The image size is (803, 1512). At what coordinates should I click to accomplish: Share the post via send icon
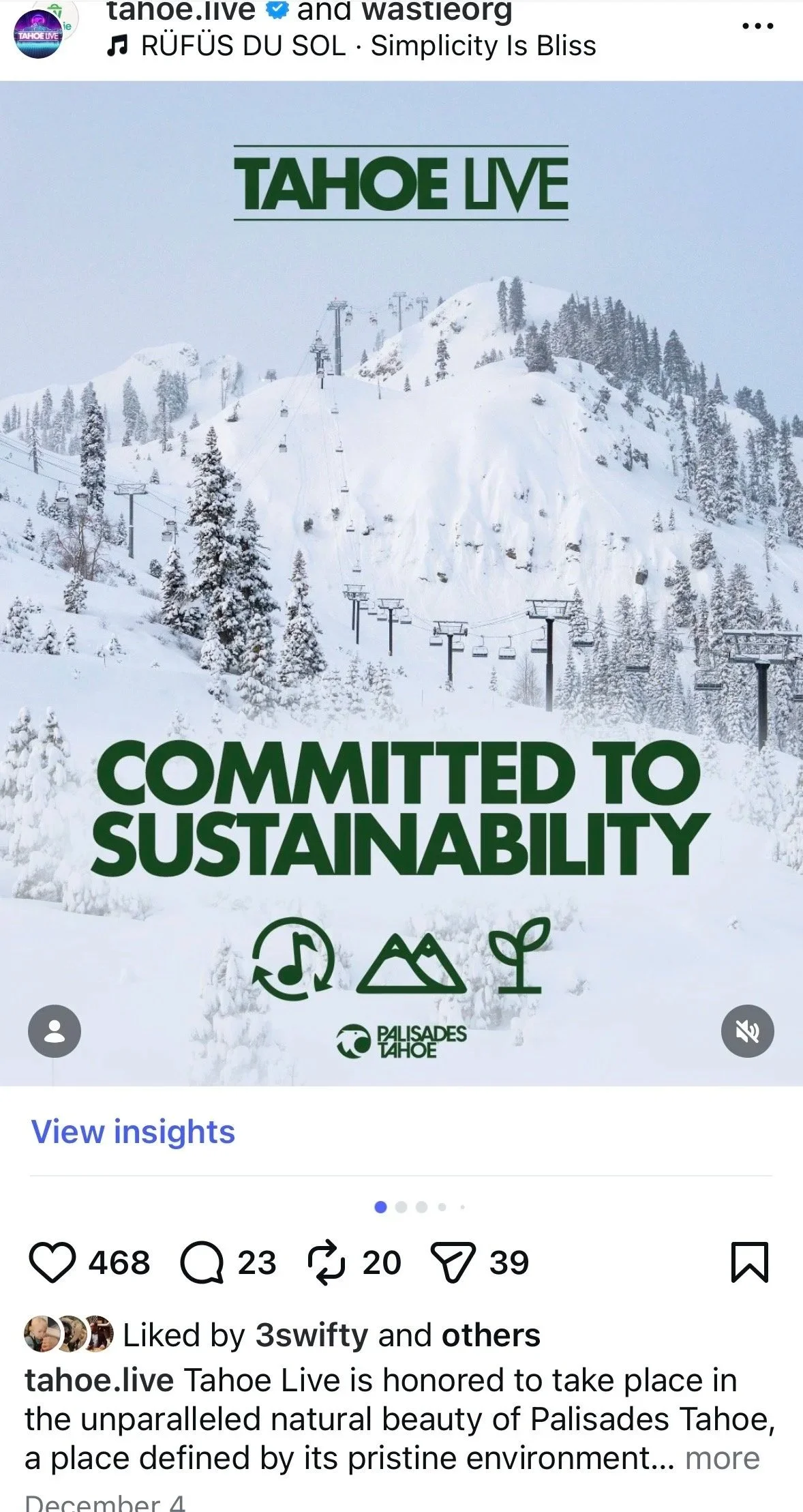[x=453, y=1262]
